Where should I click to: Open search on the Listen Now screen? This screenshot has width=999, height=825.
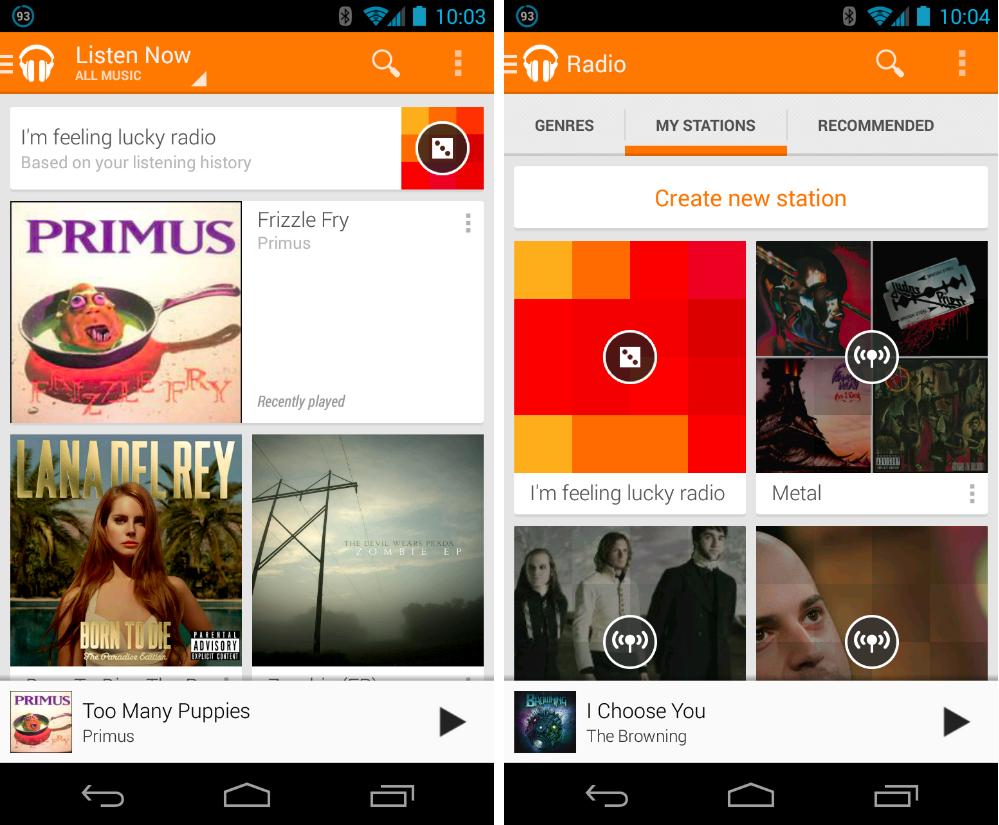click(385, 63)
